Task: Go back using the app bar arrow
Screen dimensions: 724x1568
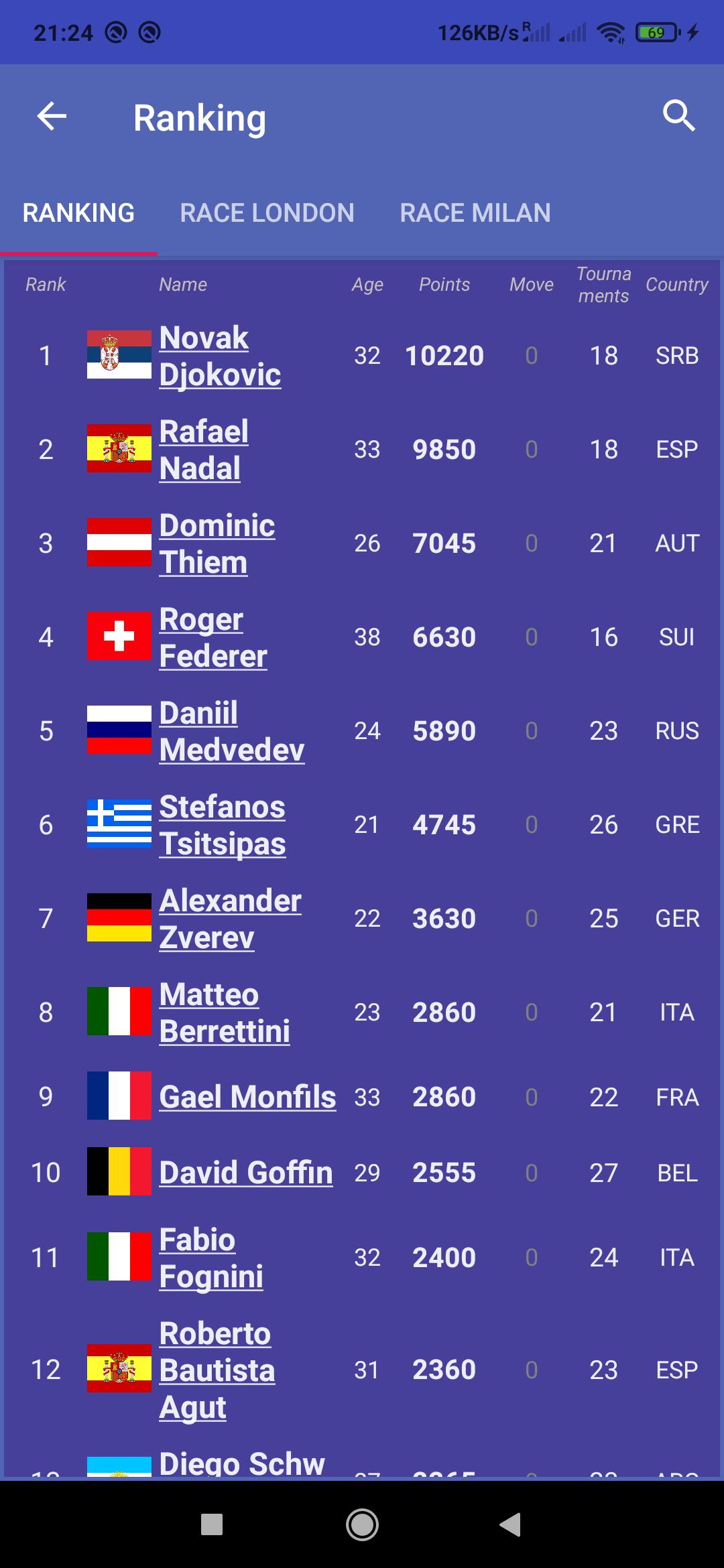Action: (52, 117)
